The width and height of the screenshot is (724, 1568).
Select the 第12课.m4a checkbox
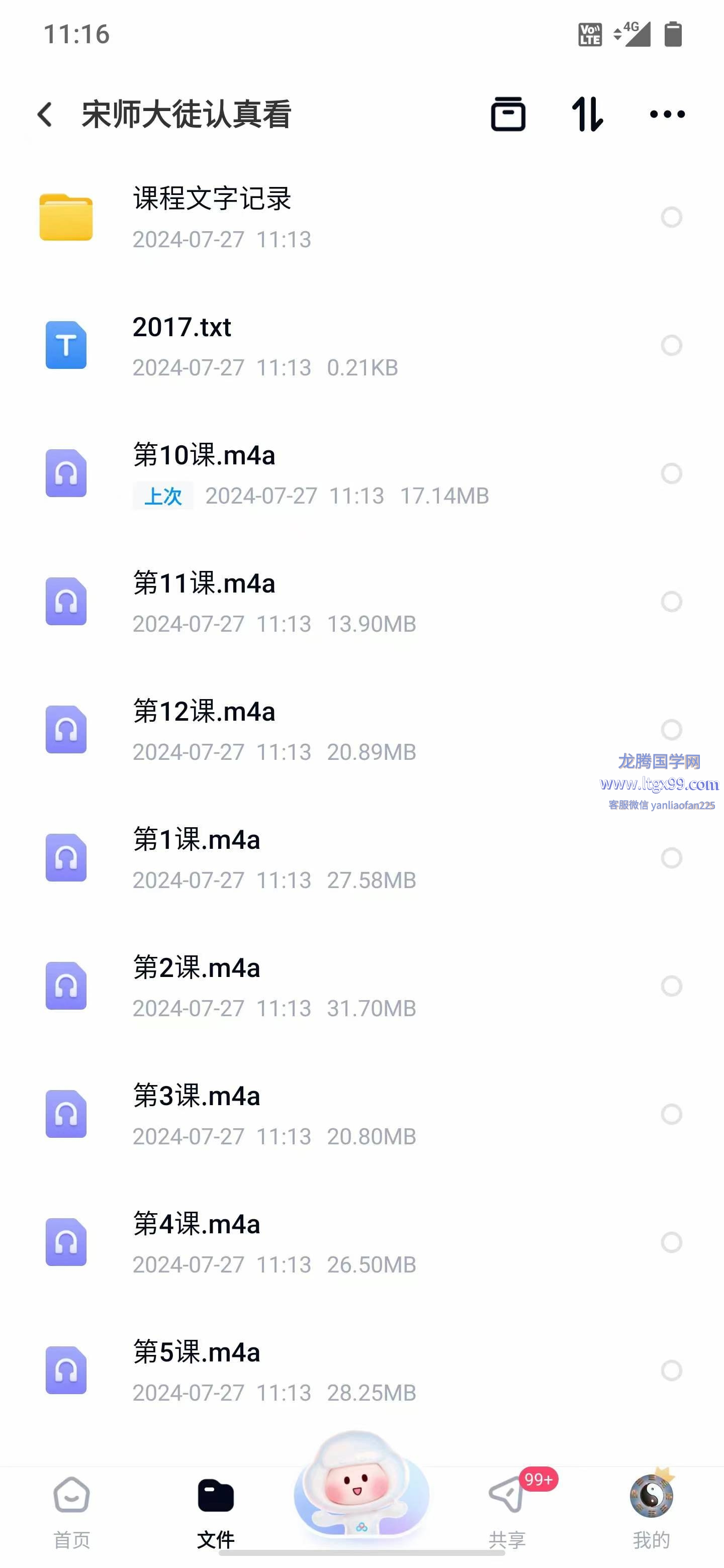671,729
